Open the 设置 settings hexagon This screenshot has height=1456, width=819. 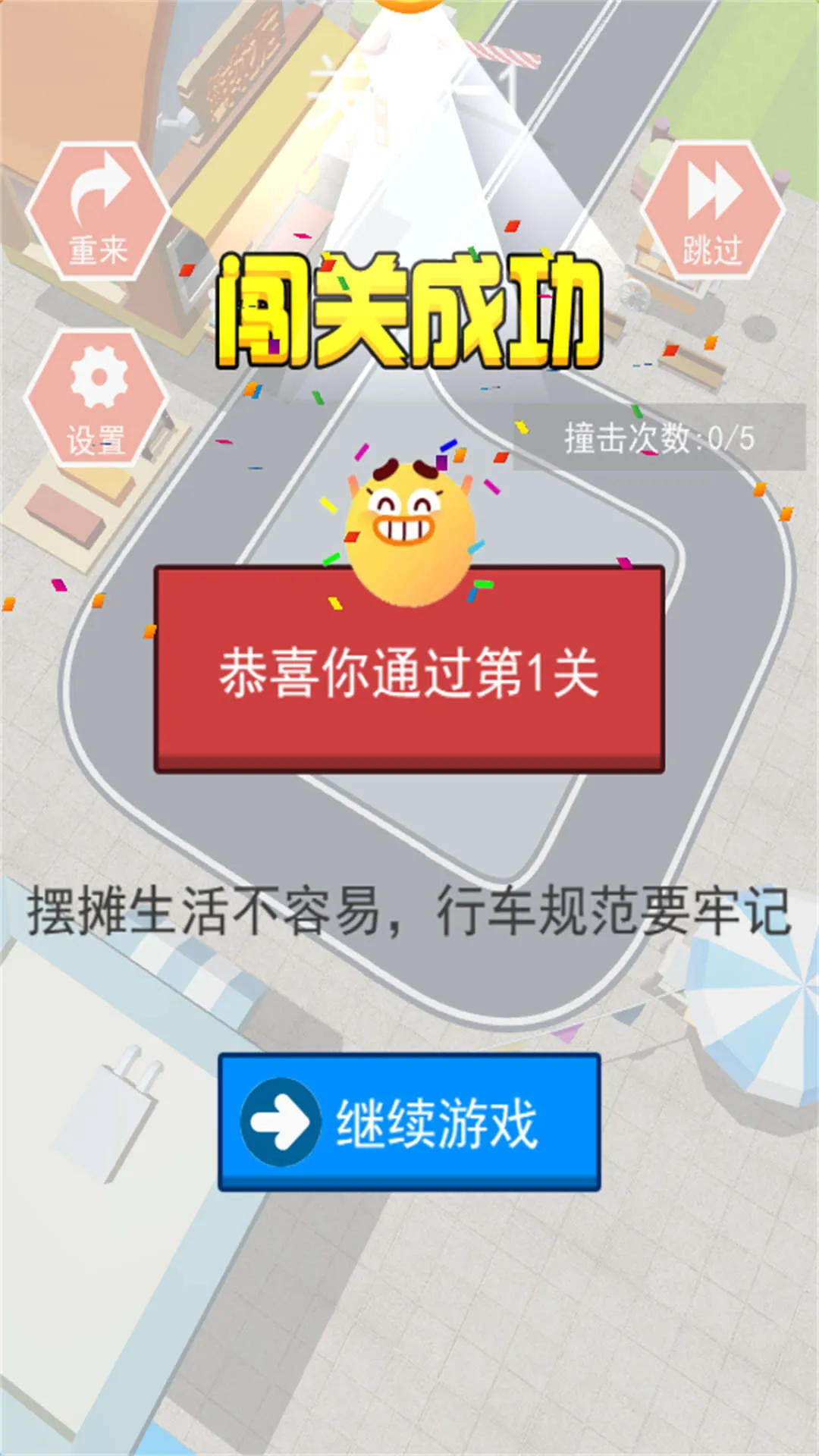pyautogui.click(x=96, y=399)
